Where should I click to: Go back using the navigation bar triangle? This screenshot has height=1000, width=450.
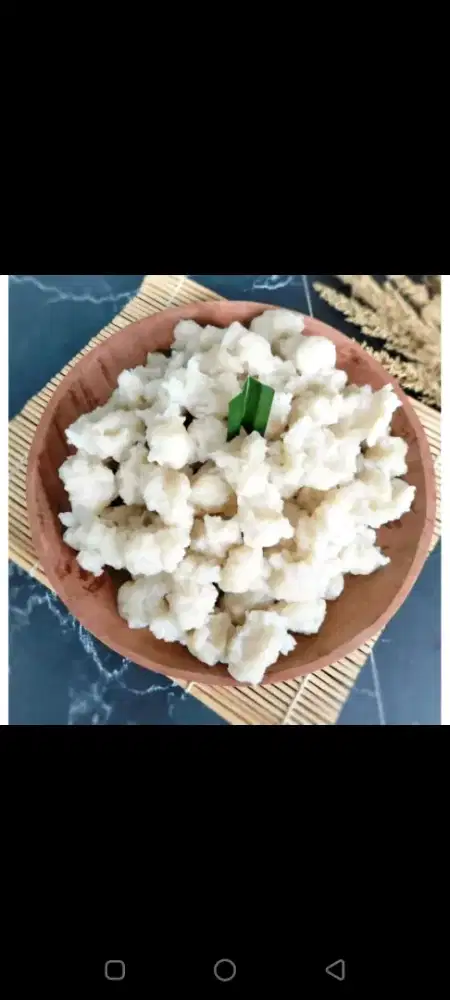[x=335, y=970]
